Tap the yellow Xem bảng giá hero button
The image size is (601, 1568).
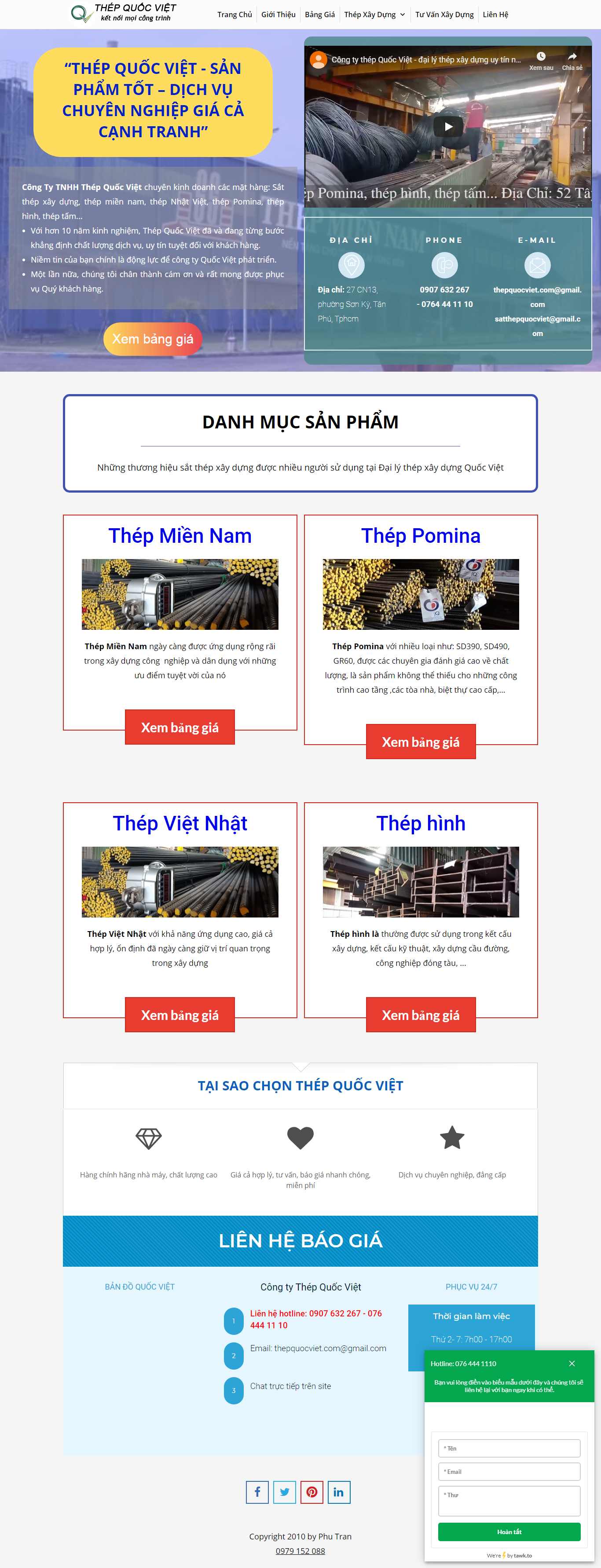[x=152, y=339]
